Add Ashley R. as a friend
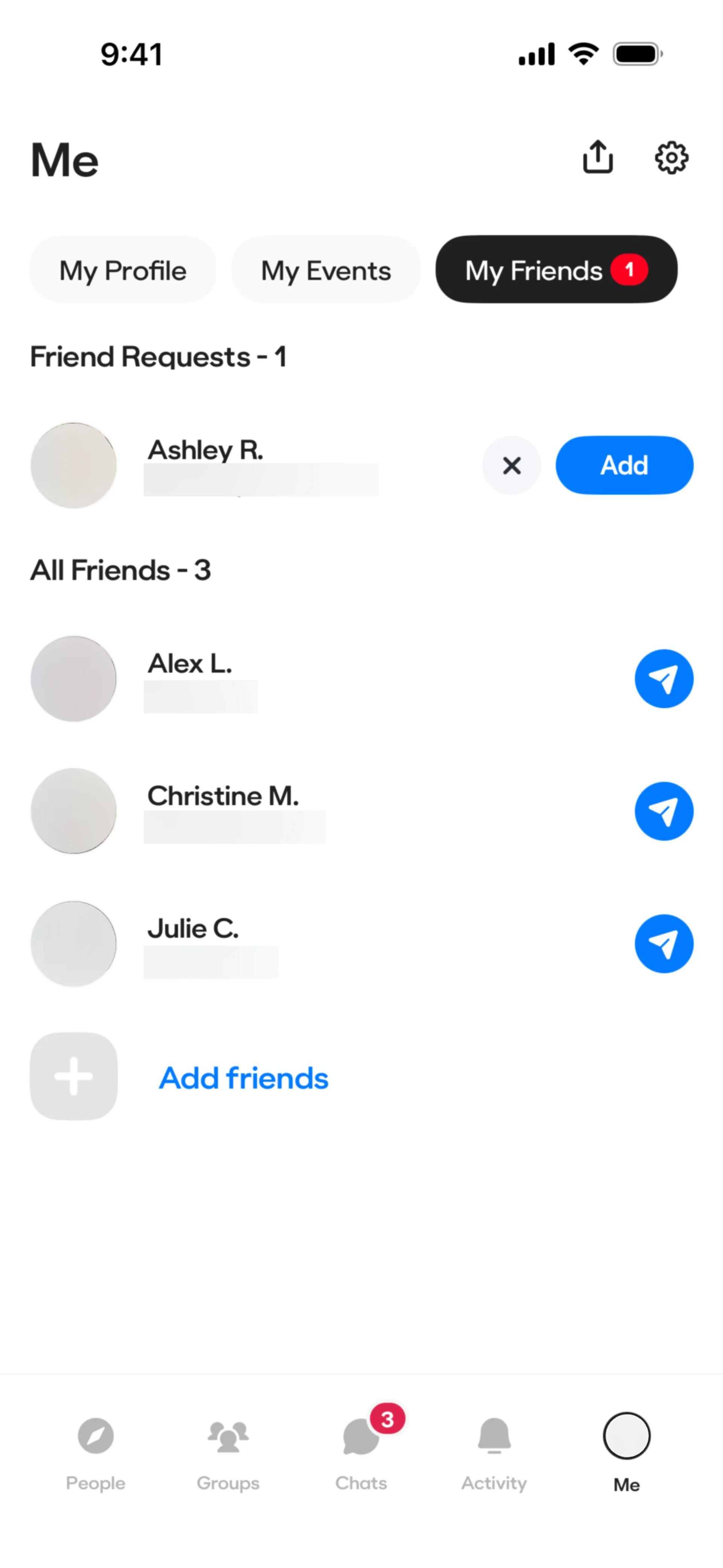723x1568 pixels. coord(624,466)
